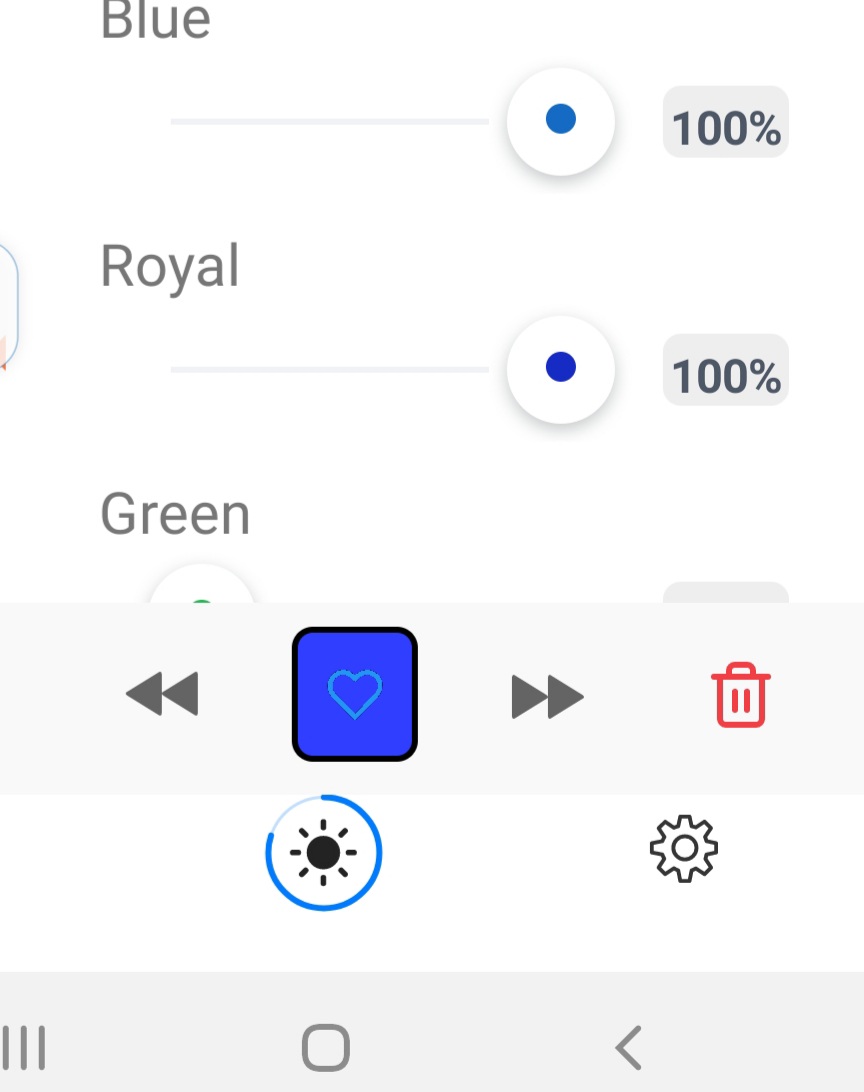Viewport: 864px width, 1092px height.
Task: Open the settings gear
Action: pos(684,849)
